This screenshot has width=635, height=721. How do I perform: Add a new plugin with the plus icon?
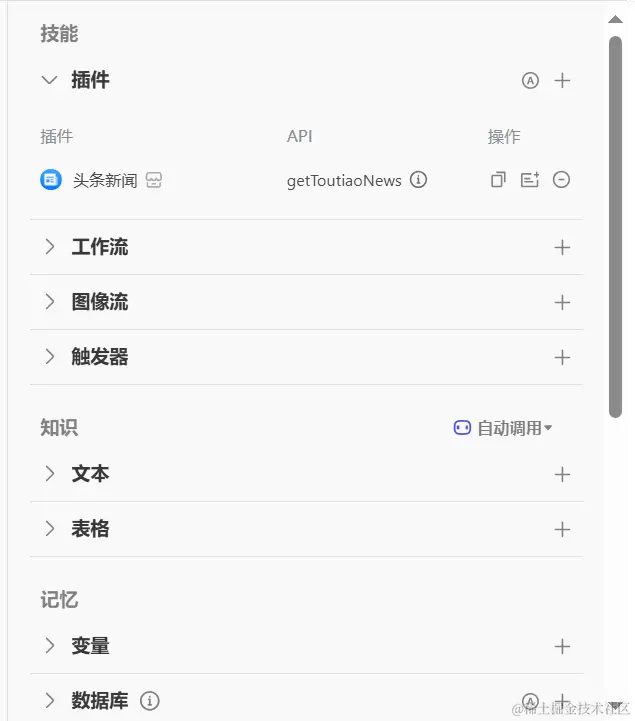562,80
